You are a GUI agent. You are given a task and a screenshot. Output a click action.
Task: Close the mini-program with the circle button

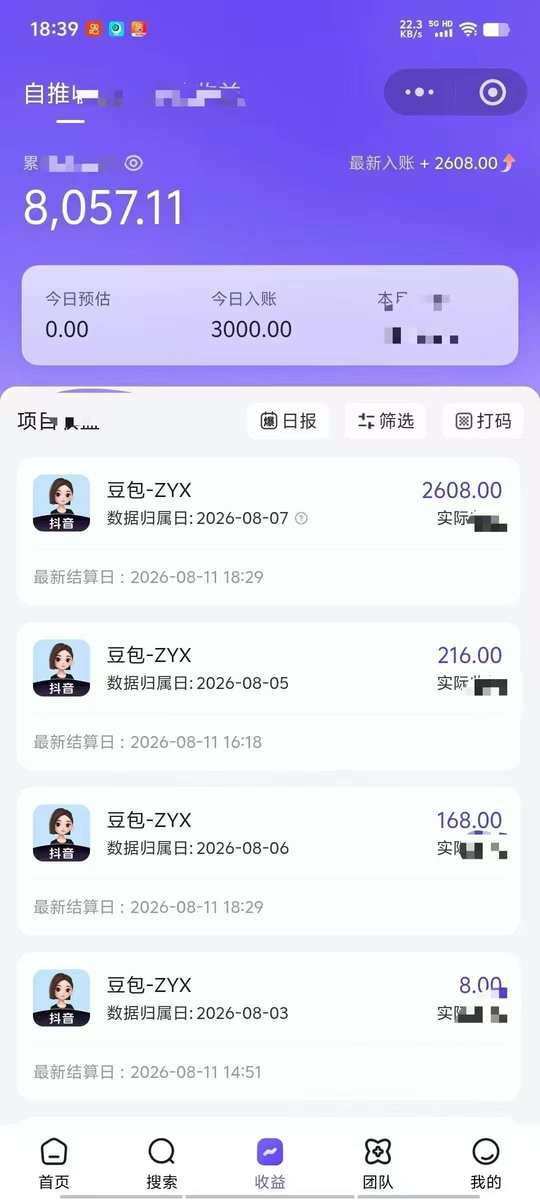[492, 92]
